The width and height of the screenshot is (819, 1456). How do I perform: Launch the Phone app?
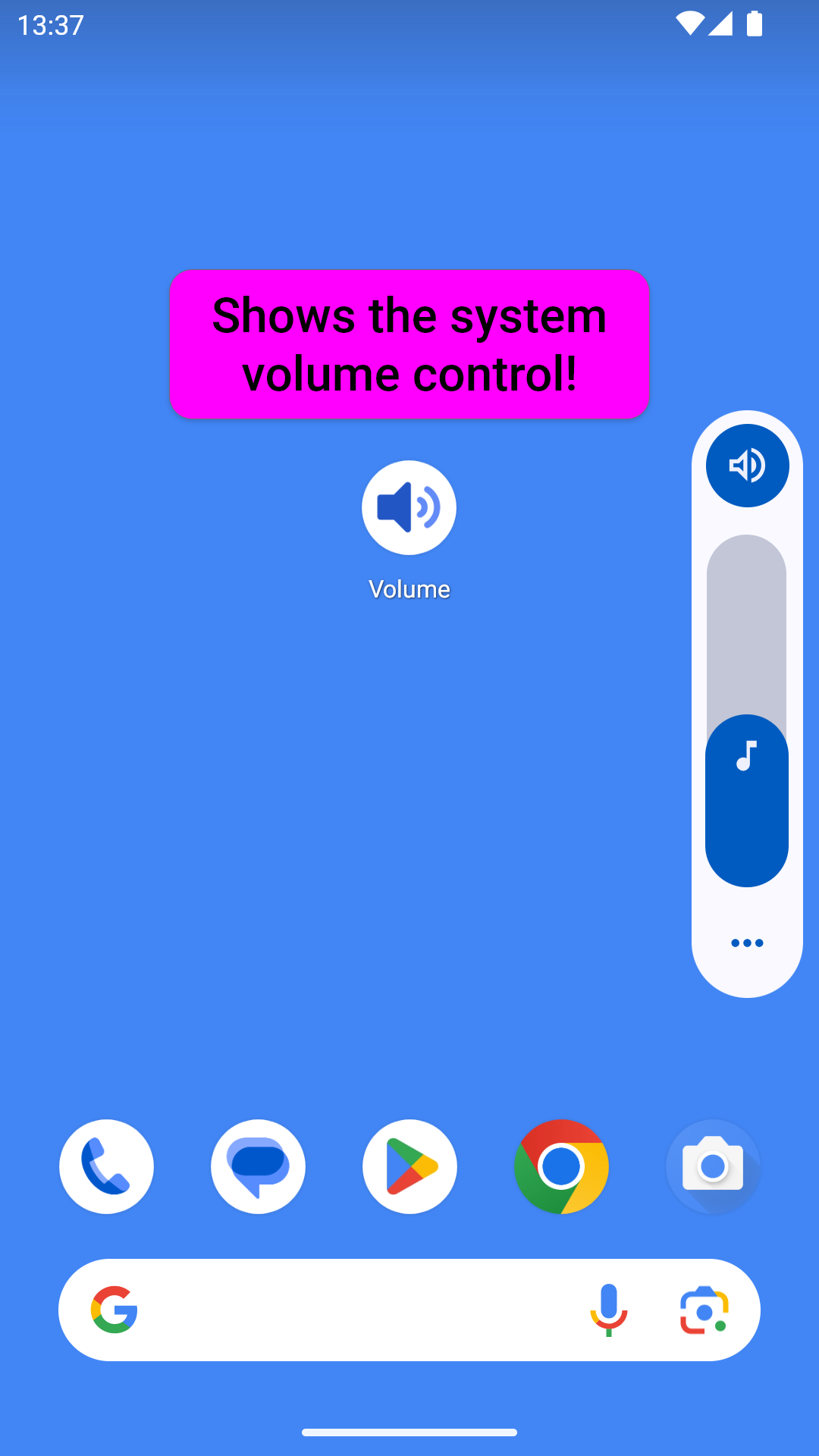(x=106, y=1166)
